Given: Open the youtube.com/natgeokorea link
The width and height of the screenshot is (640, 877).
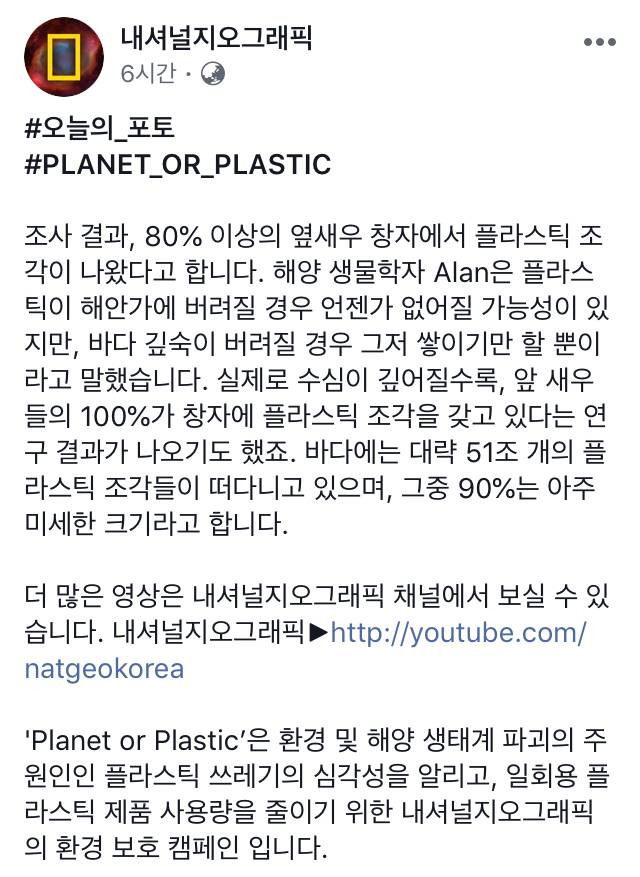Looking at the screenshot, I should [457, 633].
